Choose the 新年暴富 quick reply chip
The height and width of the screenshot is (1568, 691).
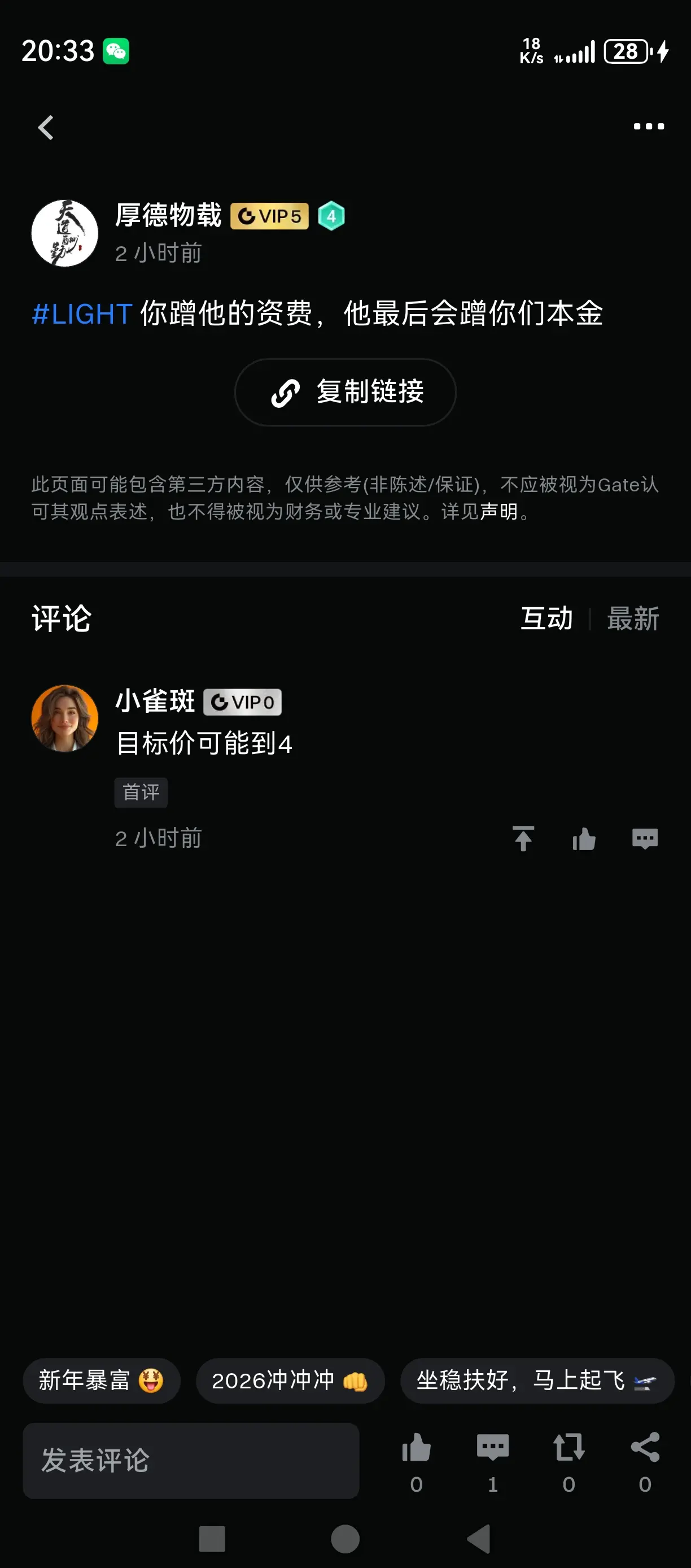click(x=101, y=1381)
